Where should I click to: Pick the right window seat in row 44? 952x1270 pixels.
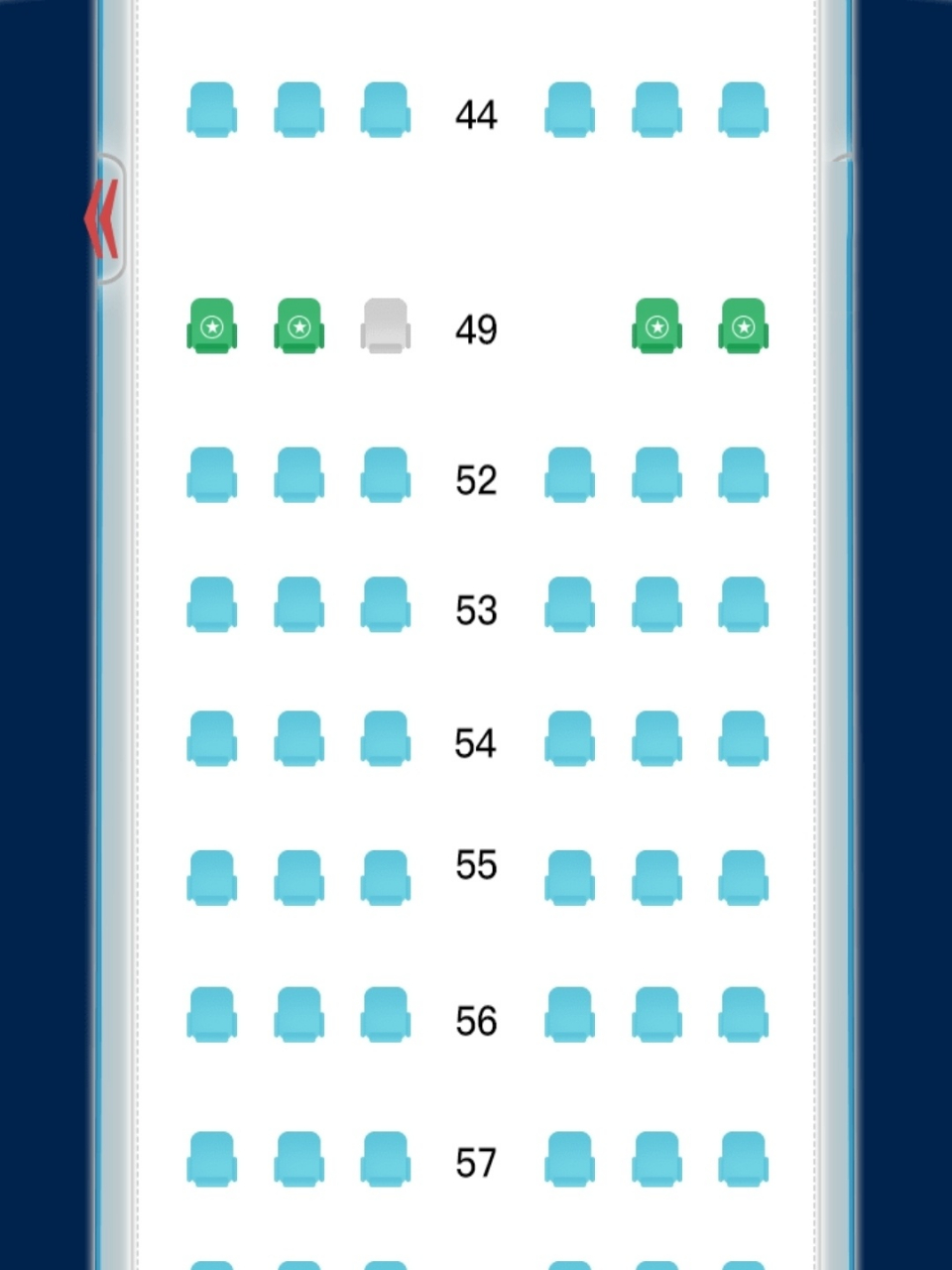(x=743, y=109)
